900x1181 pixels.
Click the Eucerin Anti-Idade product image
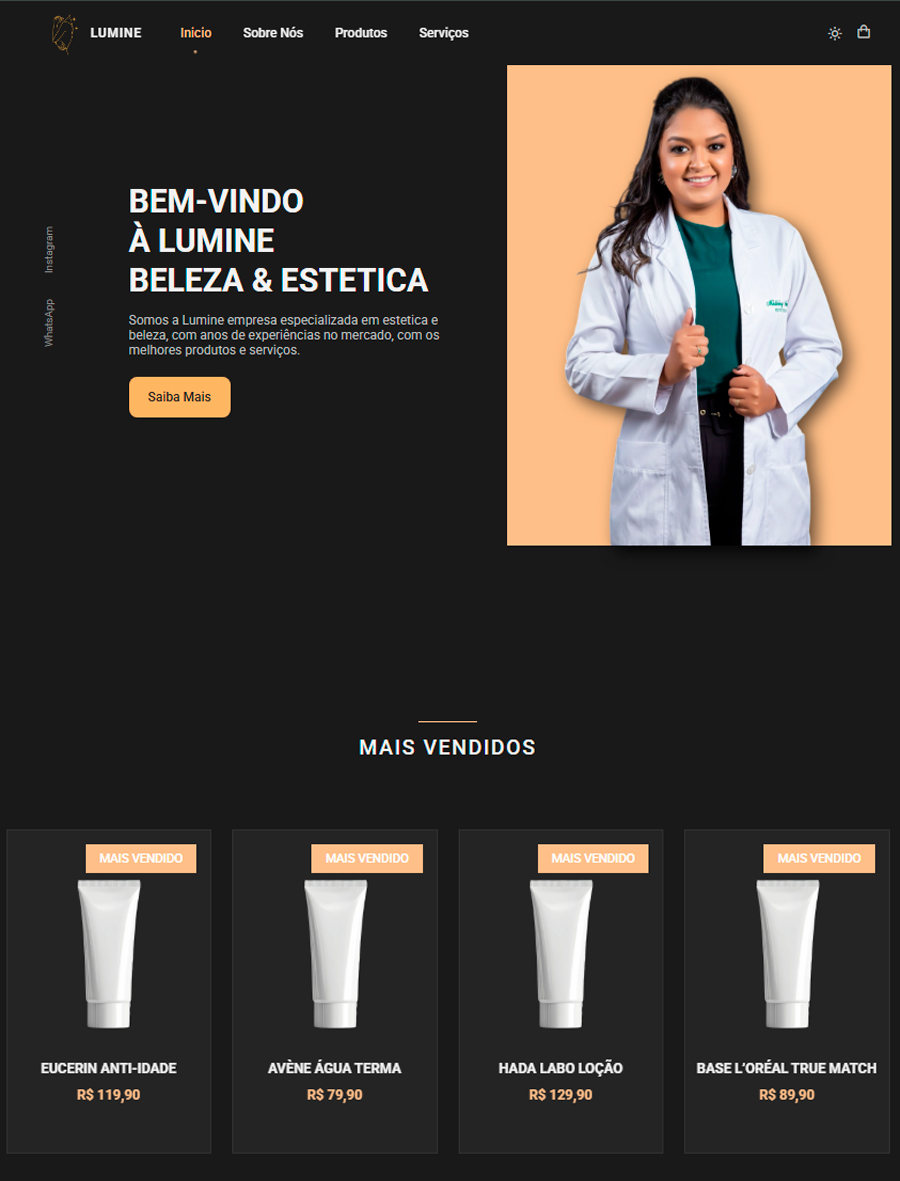pyautogui.click(x=108, y=955)
